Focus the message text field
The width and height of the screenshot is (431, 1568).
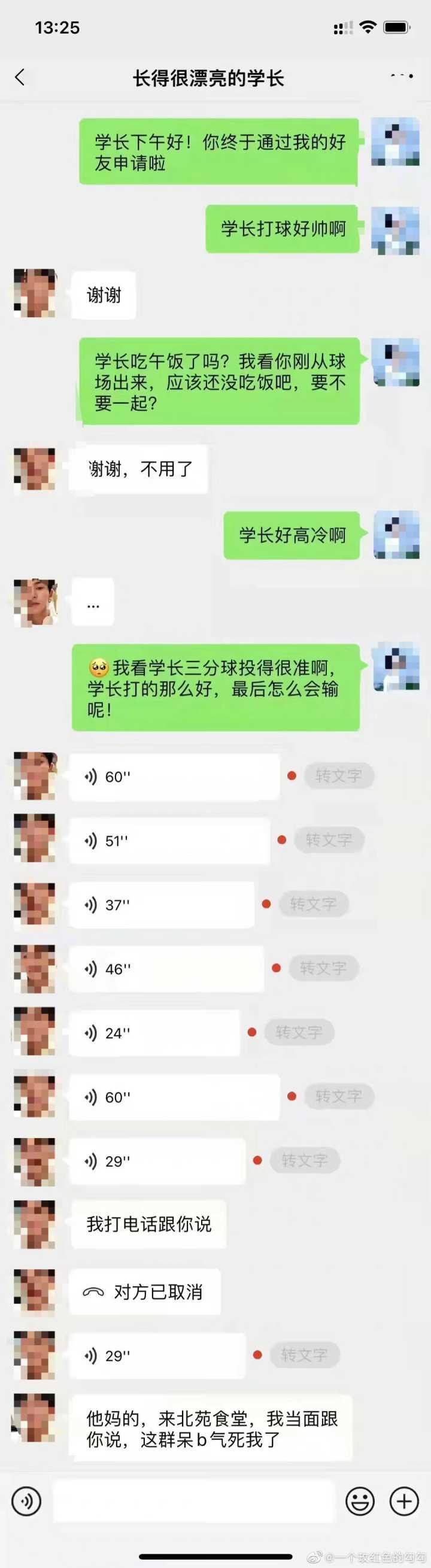(x=193, y=1501)
